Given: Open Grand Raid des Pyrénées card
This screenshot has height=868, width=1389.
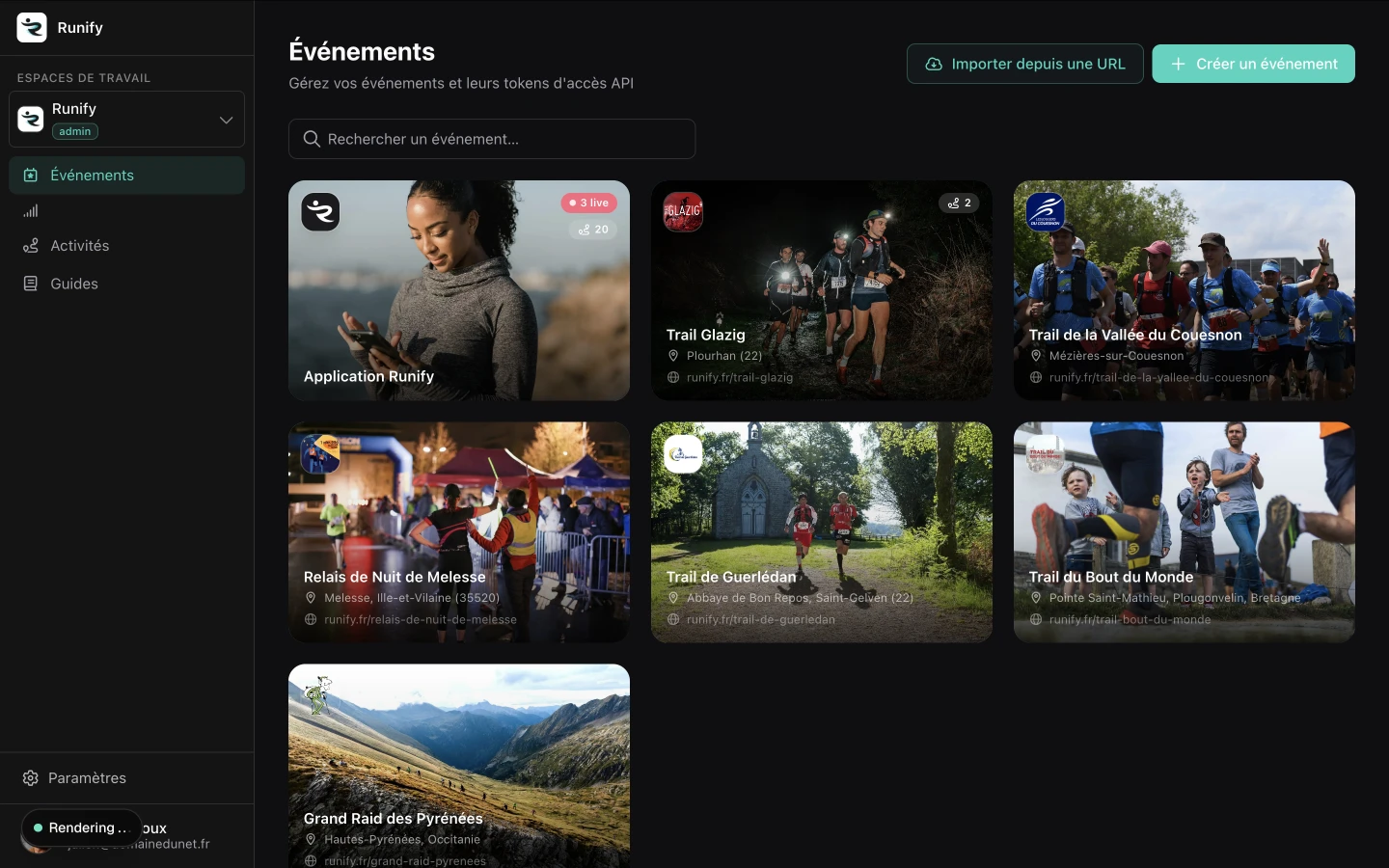Looking at the screenshot, I should click(x=459, y=767).
